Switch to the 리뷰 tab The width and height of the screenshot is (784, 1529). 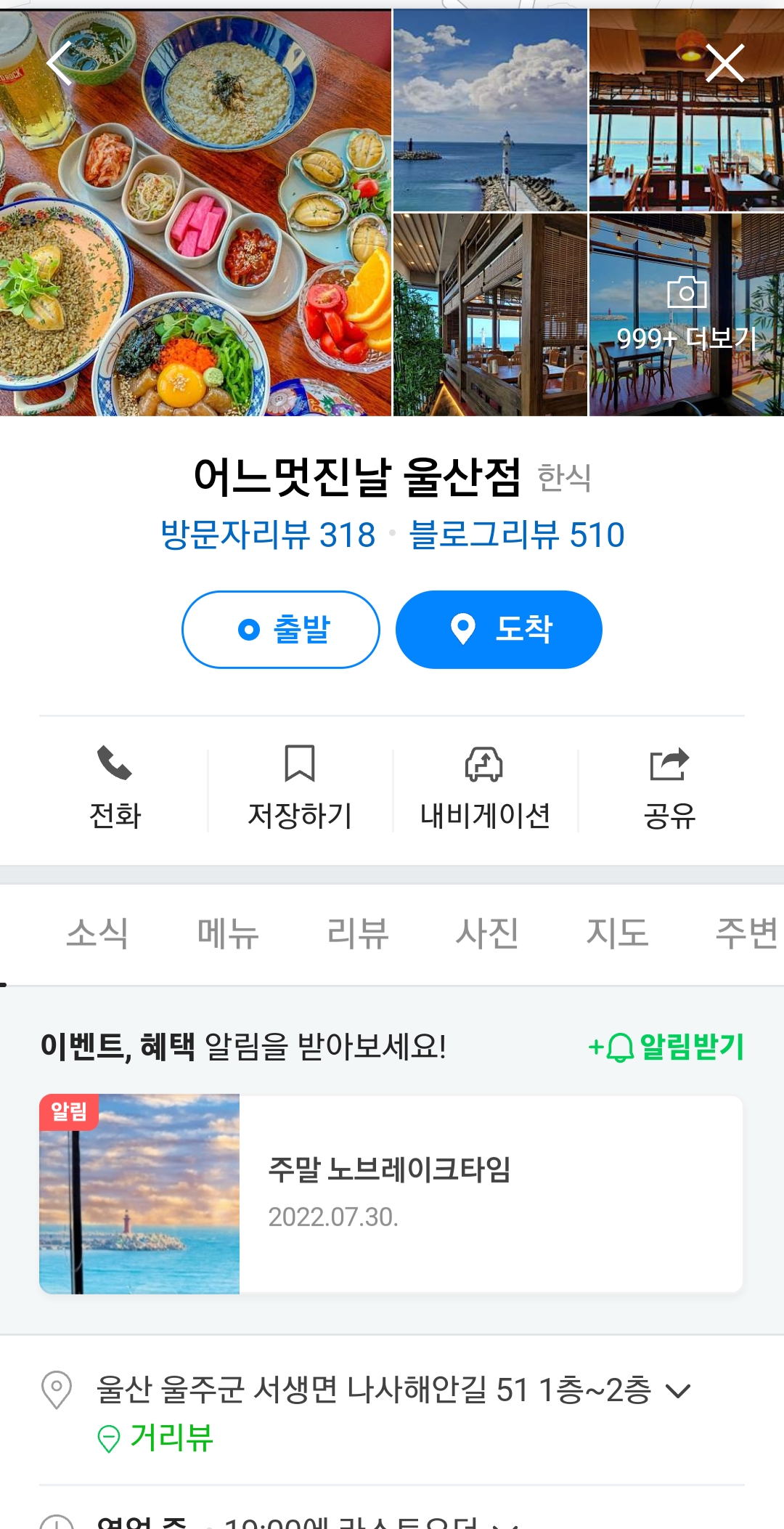358,933
